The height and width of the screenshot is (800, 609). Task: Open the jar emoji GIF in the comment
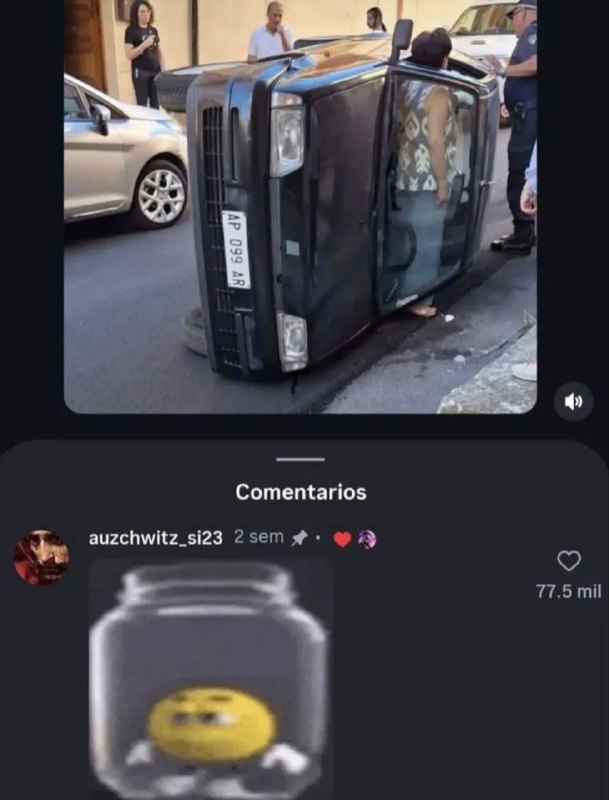click(211, 679)
